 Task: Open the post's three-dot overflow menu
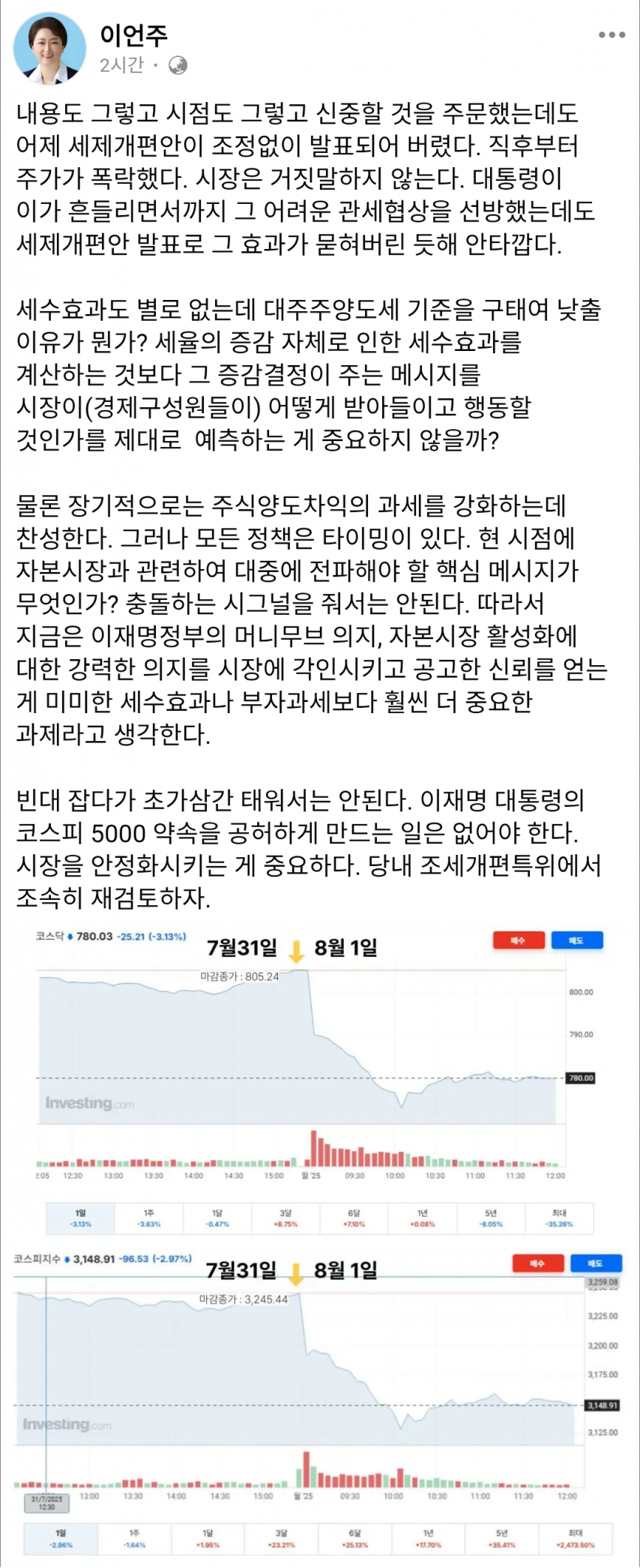click(612, 35)
